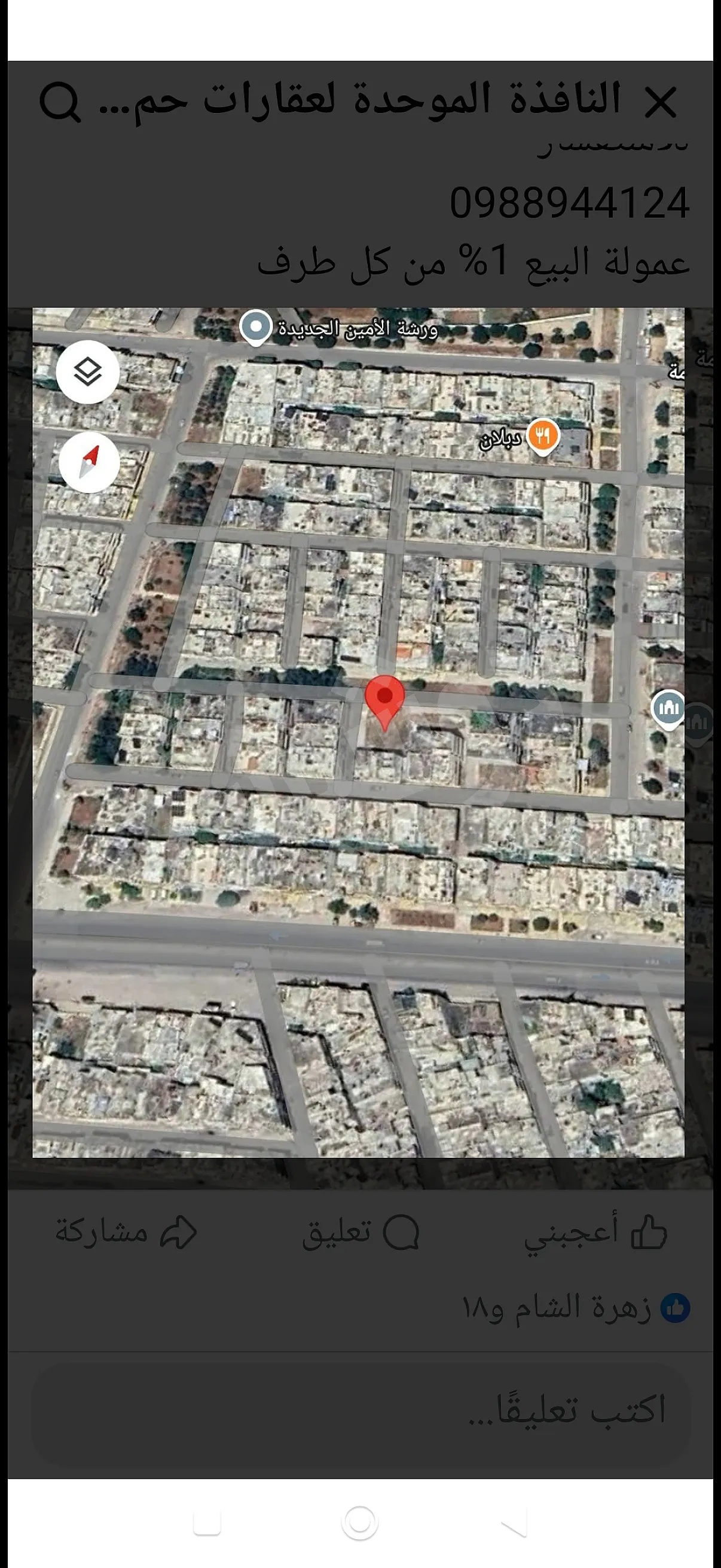Close the group page with the X icon
721x1568 pixels.
click(660, 102)
